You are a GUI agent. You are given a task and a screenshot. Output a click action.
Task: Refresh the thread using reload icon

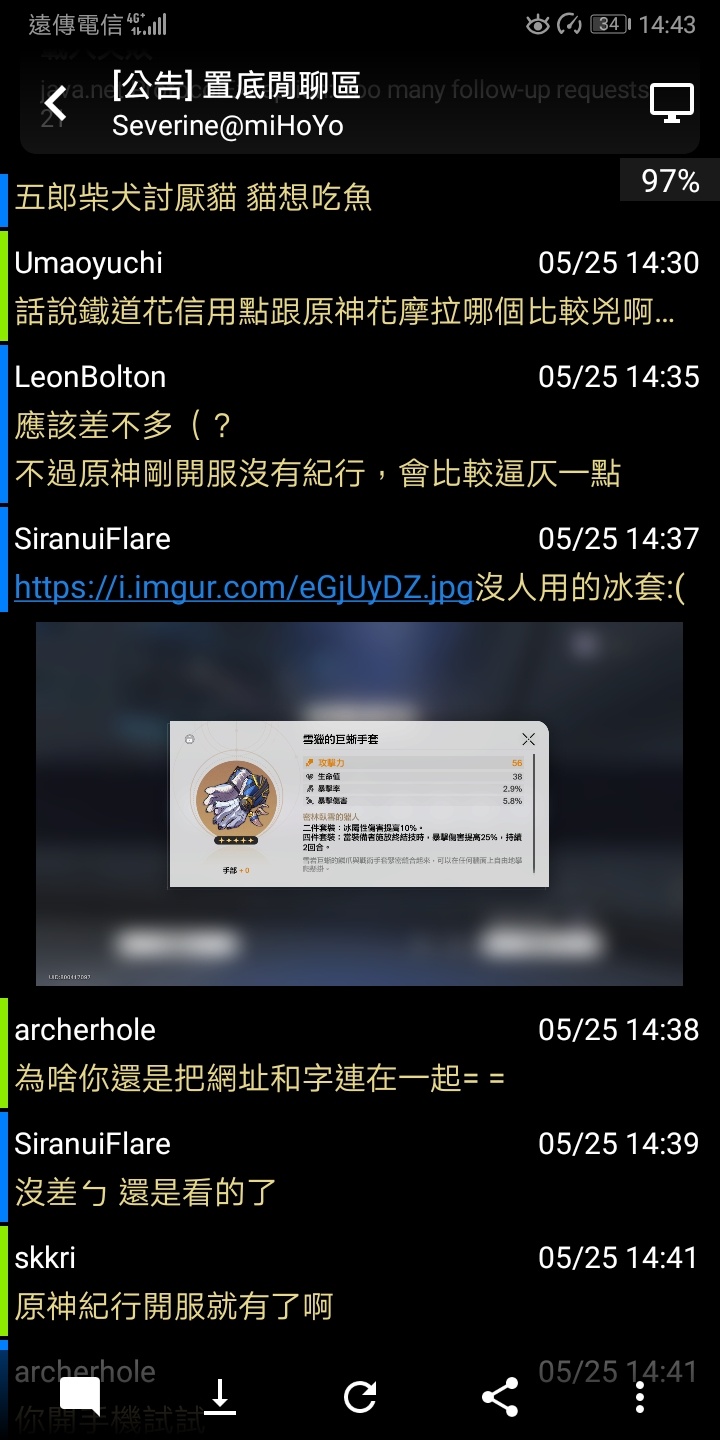point(360,1396)
